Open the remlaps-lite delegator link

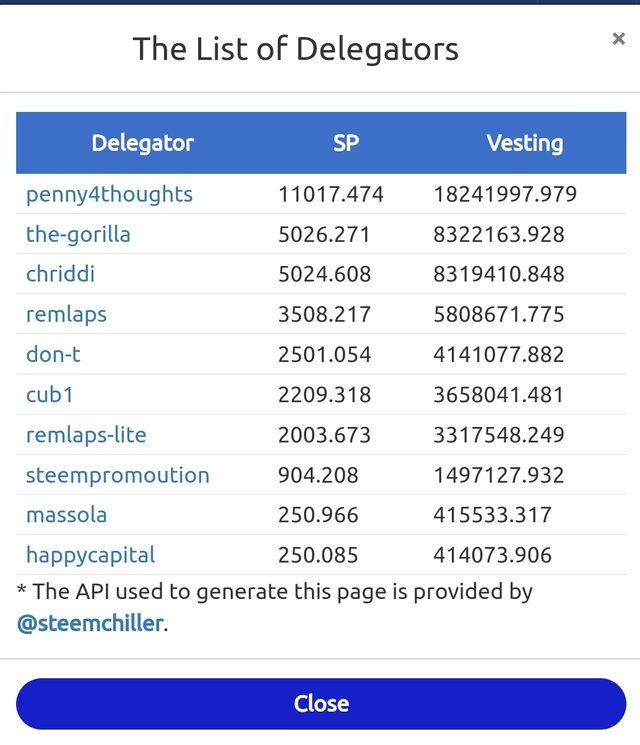pos(86,435)
